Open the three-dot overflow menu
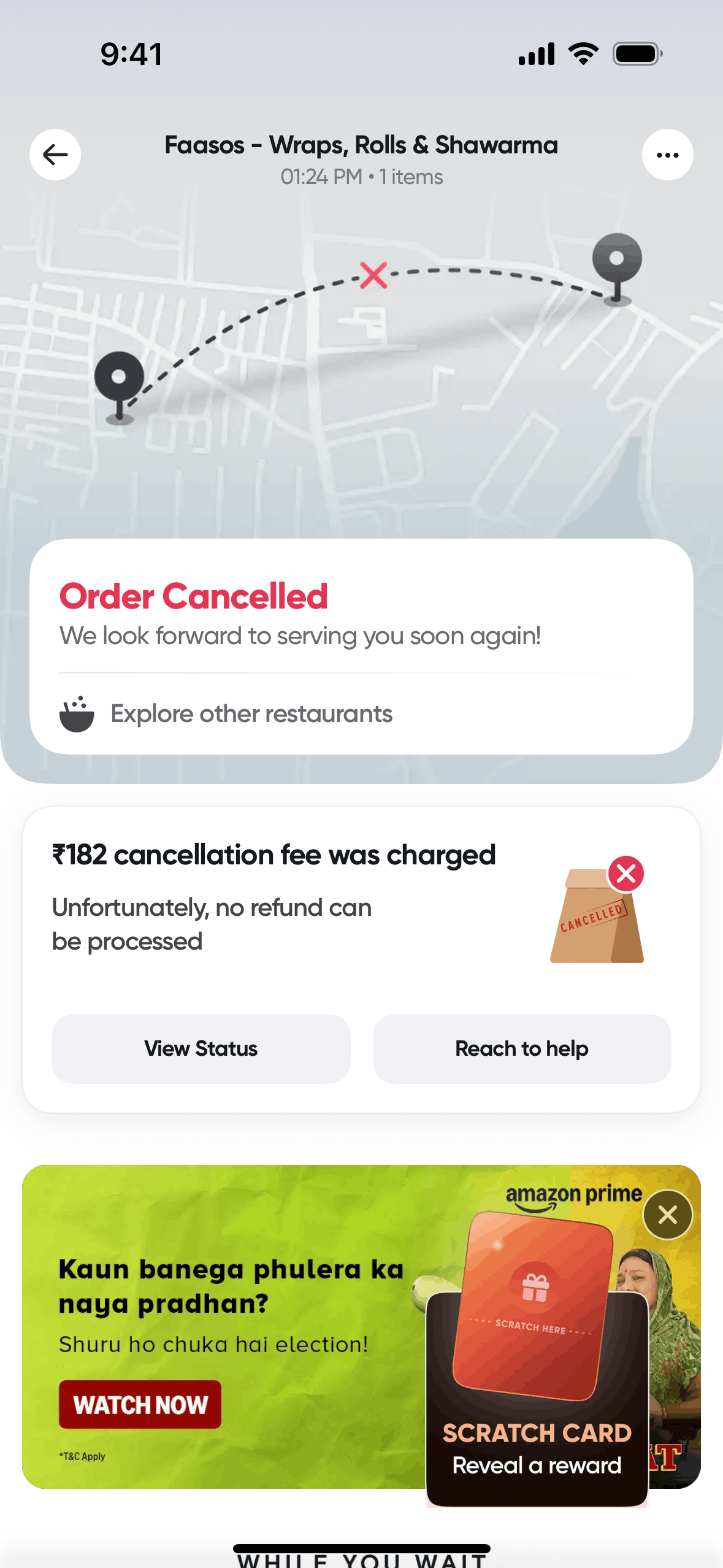Image resolution: width=723 pixels, height=1568 pixels. pos(667,155)
